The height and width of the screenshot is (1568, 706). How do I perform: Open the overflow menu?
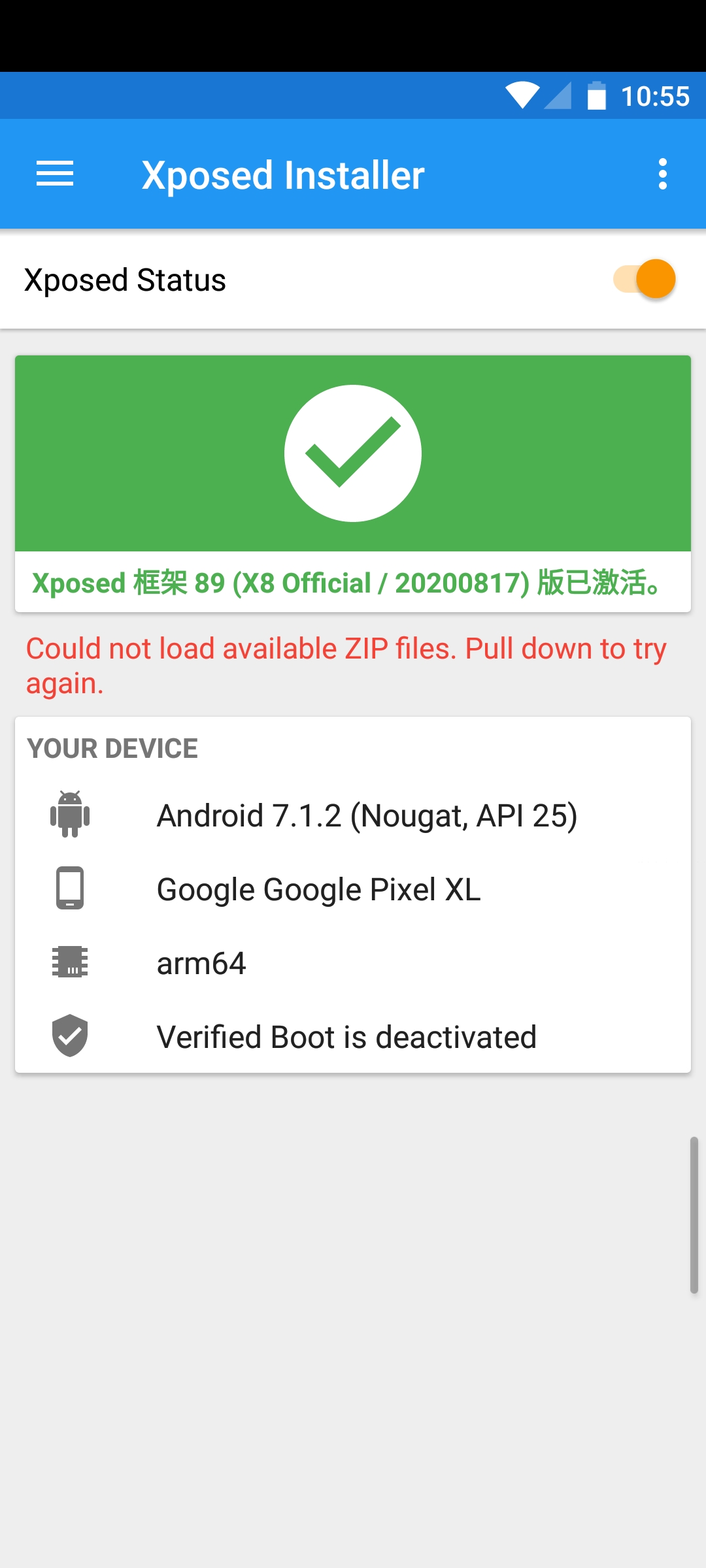(662, 174)
